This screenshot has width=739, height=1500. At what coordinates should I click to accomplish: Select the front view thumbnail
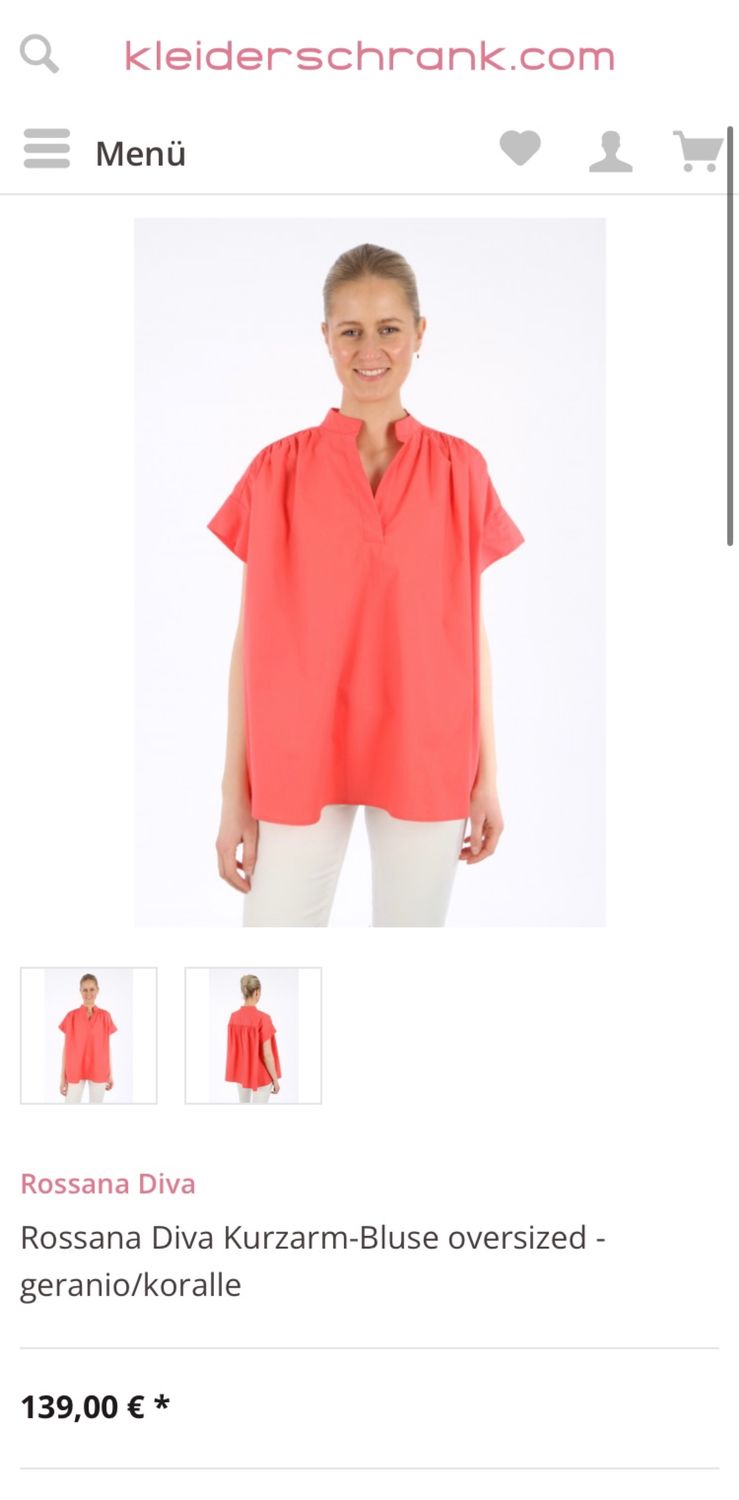(x=89, y=1035)
